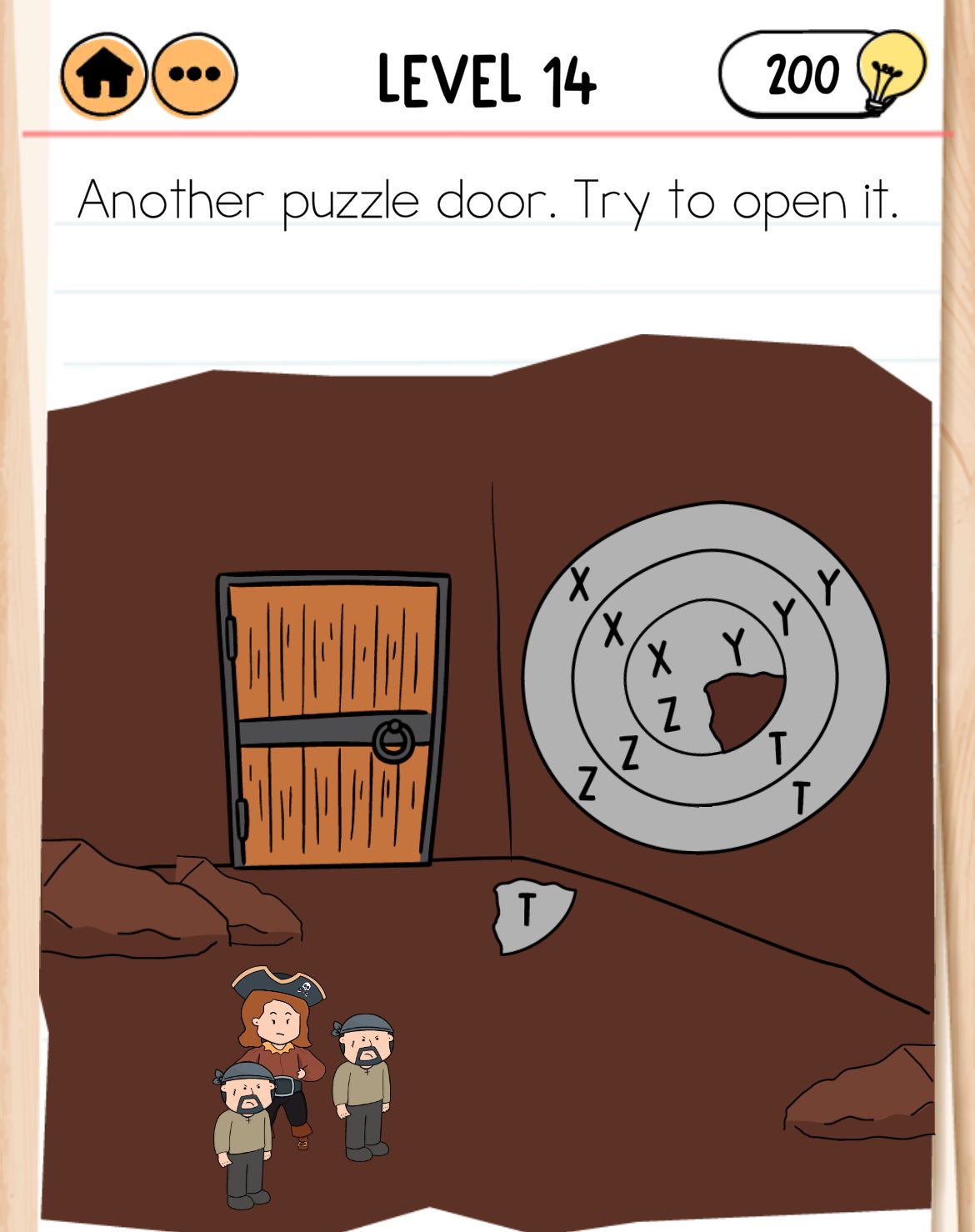The image size is (975, 1232).
Task: Tap the broken stone piece marked T
Action: tap(531, 914)
